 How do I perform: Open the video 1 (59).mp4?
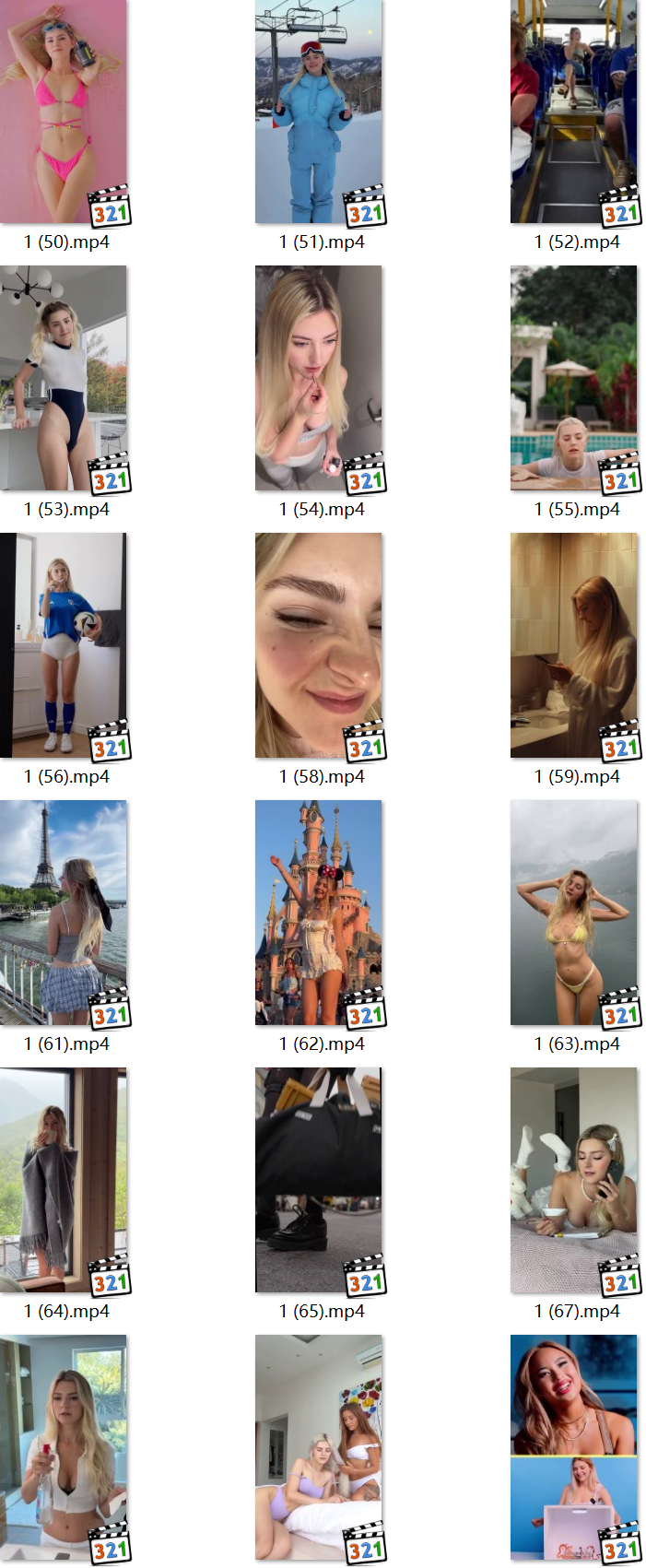(574, 645)
